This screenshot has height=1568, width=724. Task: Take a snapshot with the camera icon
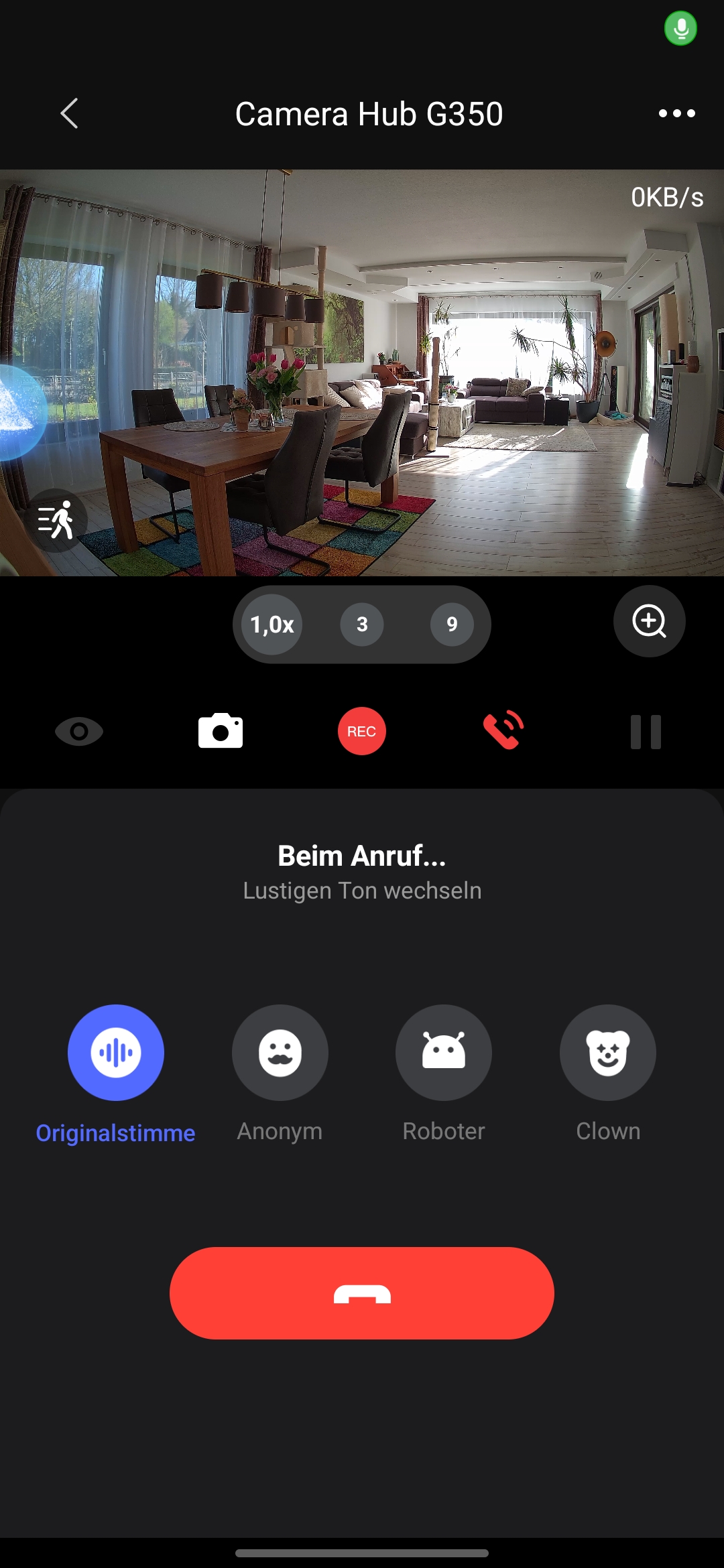(x=221, y=731)
